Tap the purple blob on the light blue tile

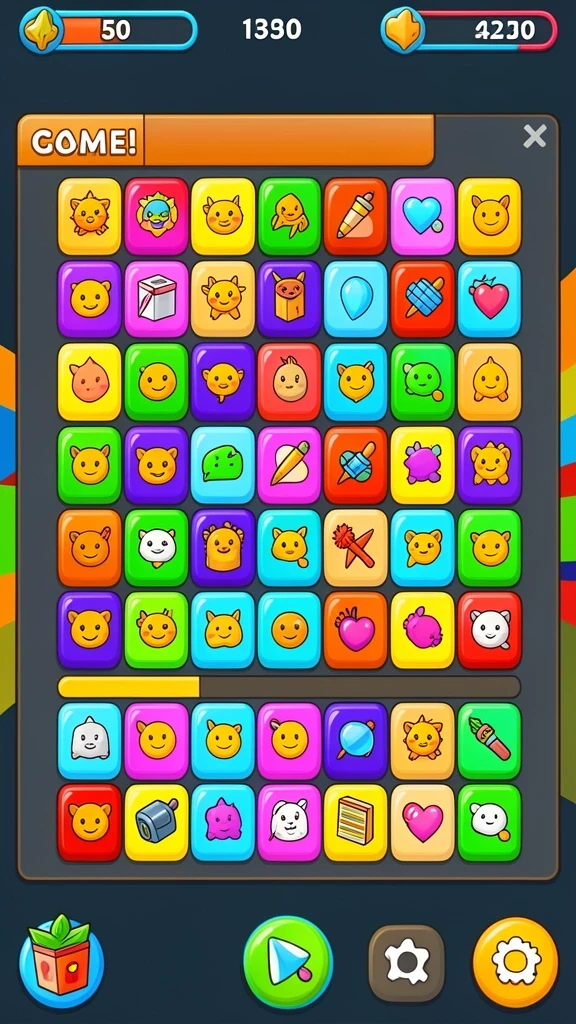[x=223, y=823]
